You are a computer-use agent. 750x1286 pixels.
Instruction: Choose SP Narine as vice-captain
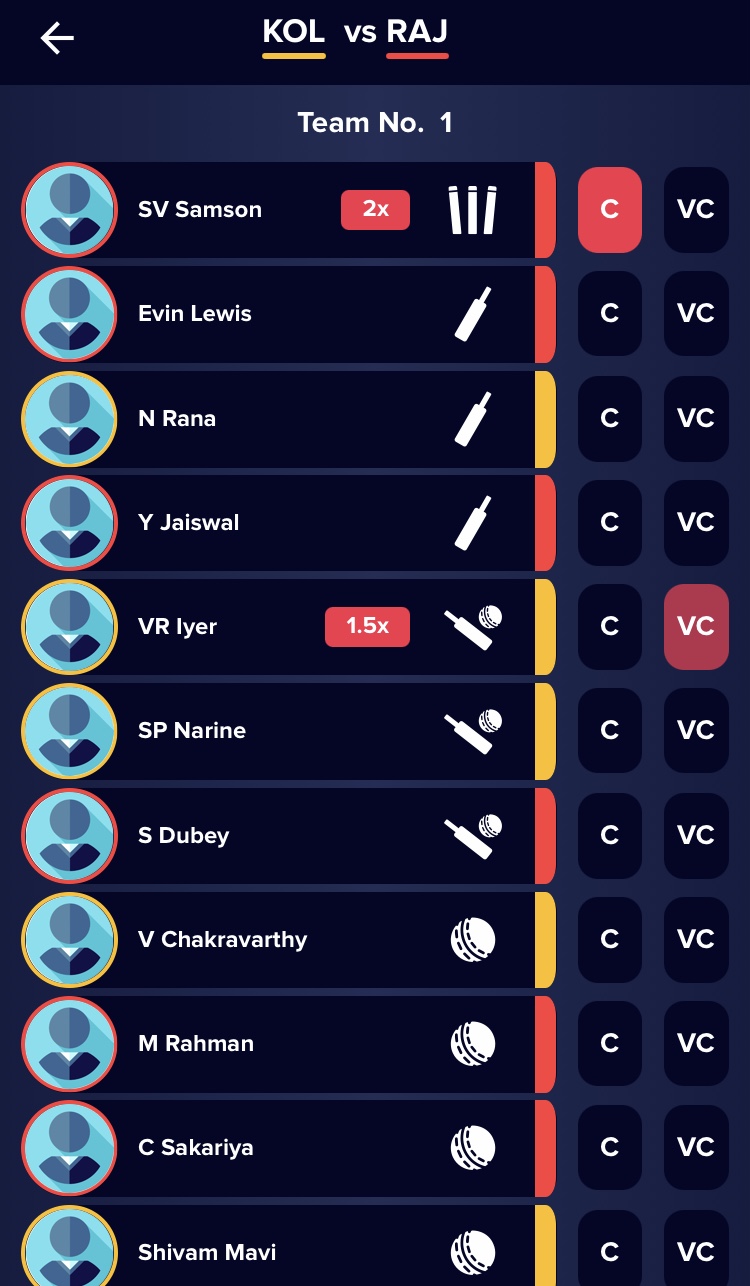click(696, 731)
